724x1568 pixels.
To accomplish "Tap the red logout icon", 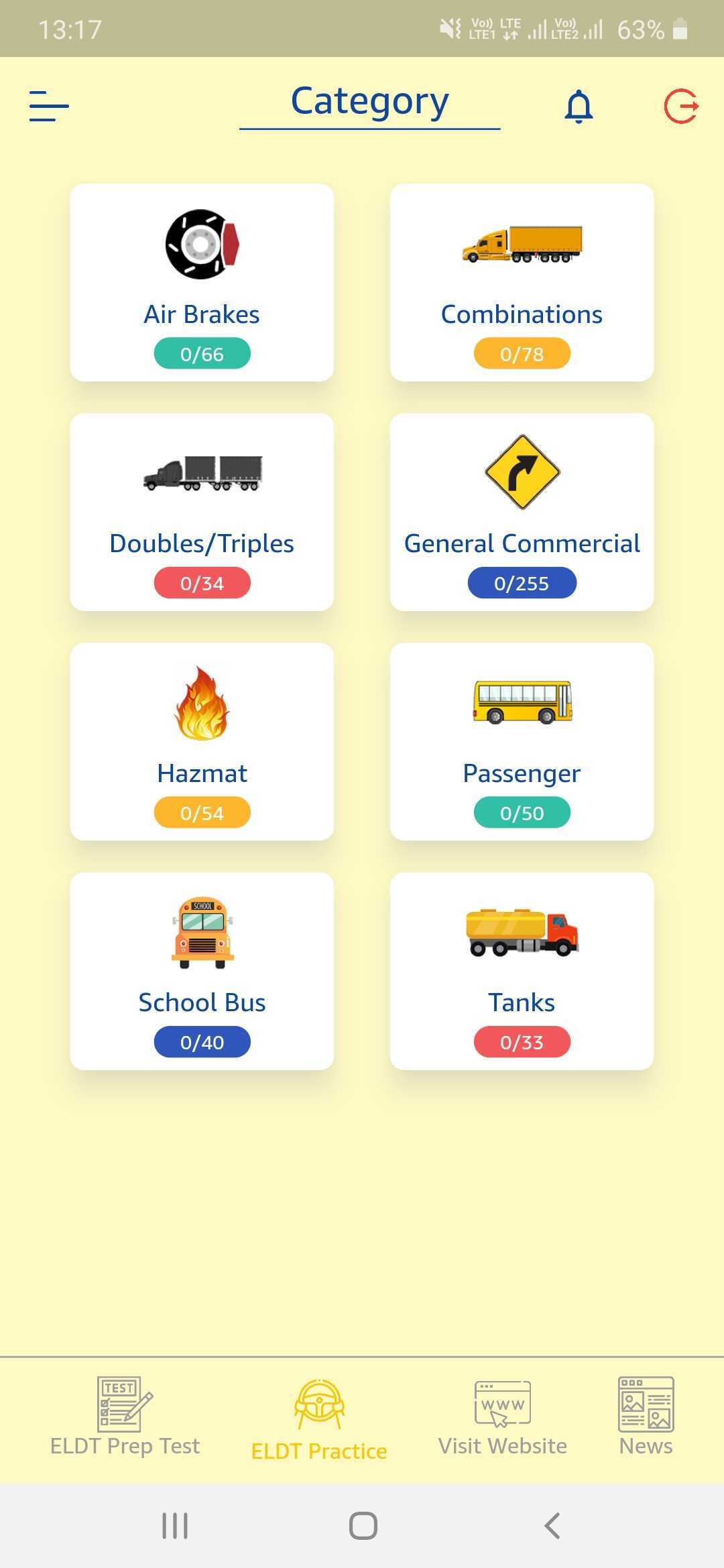I will (681, 107).
